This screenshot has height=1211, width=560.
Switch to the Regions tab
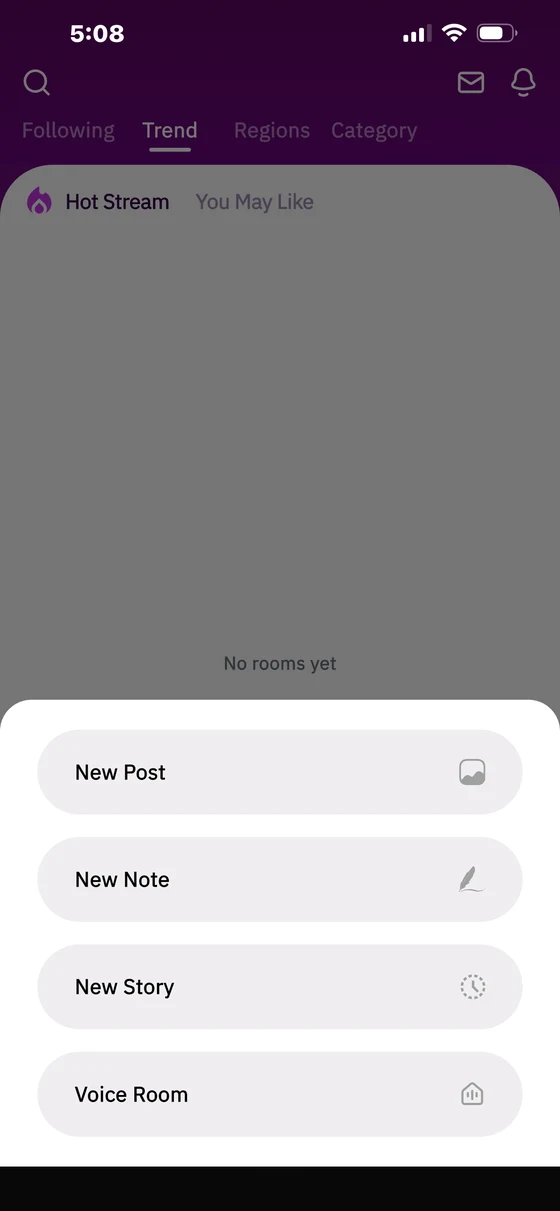(272, 130)
